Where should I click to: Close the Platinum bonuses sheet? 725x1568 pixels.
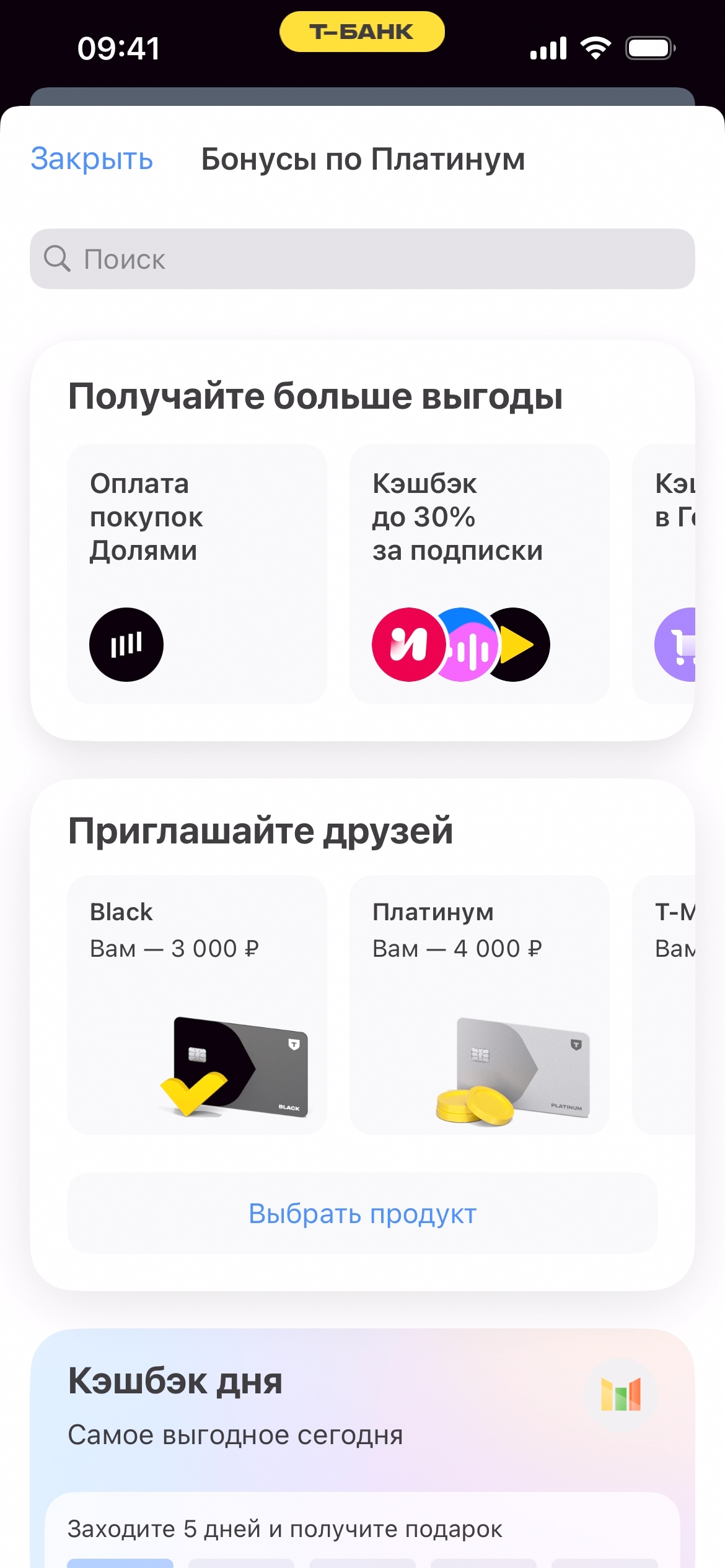tap(92, 159)
